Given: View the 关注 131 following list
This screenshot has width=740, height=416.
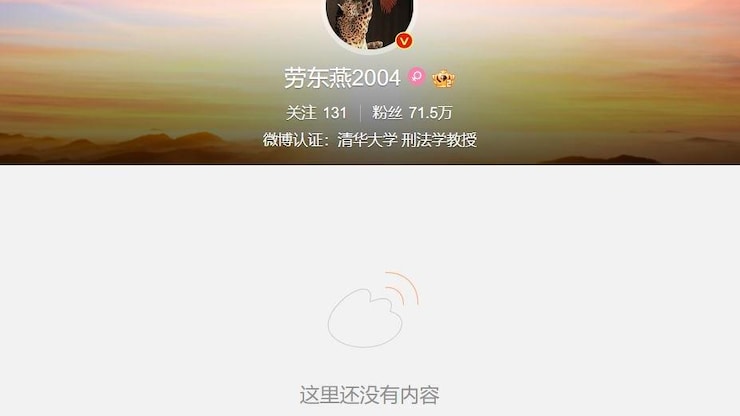Looking at the screenshot, I should [x=316, y=112].
